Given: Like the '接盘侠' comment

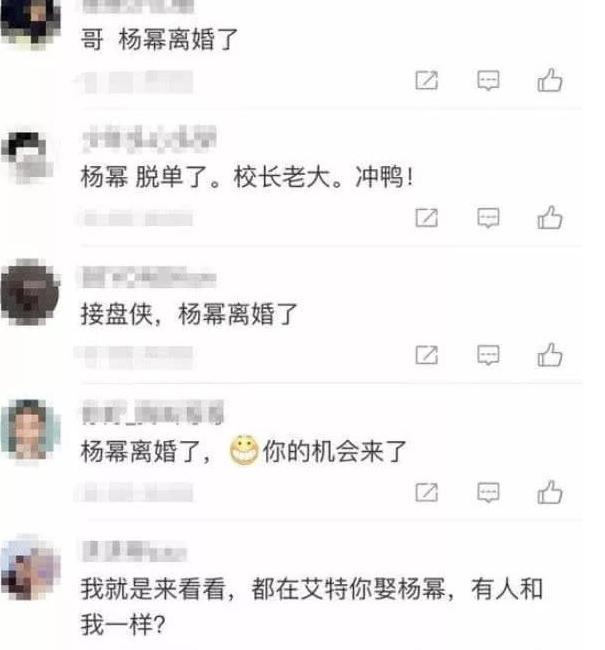Looking at the screenshot, I should [x=549, y=354].
